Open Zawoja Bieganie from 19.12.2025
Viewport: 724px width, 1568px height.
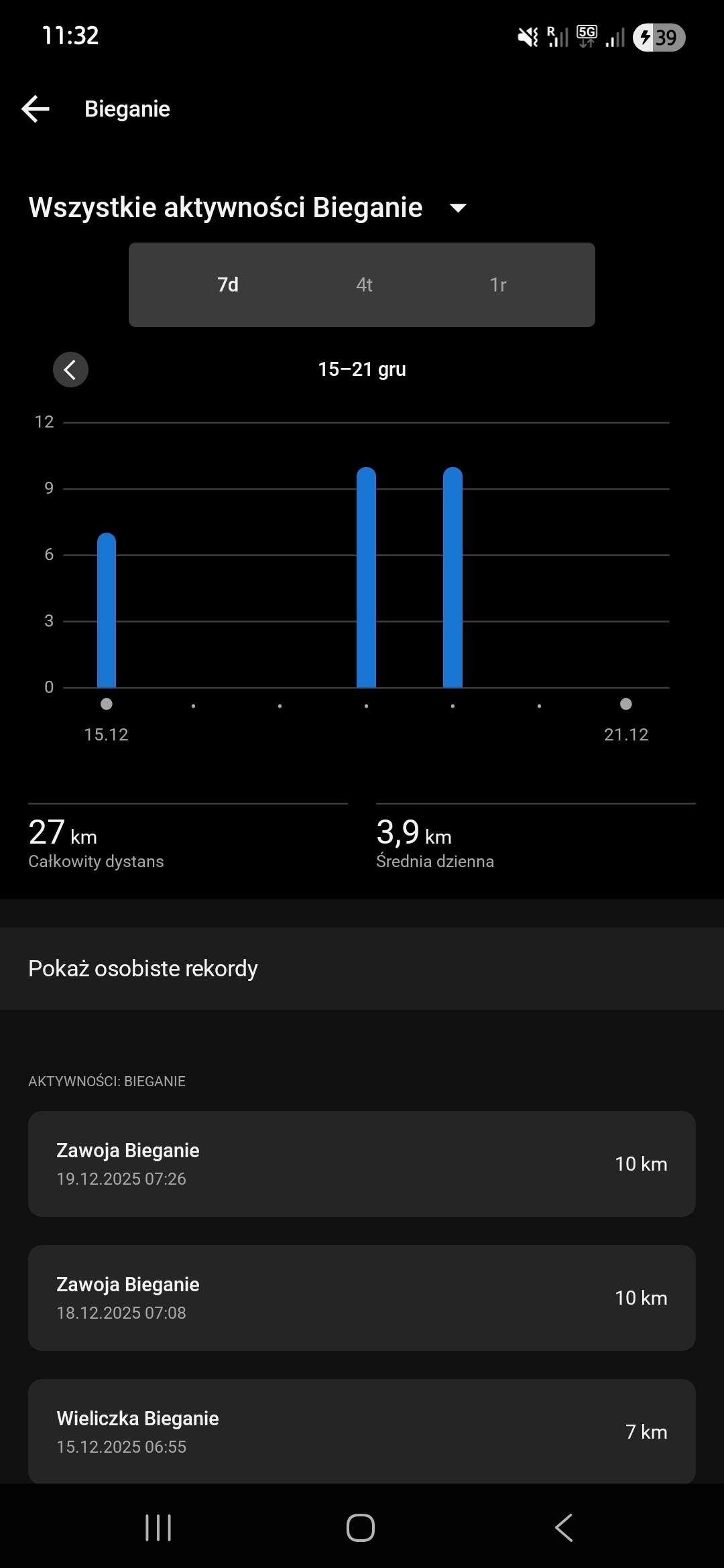click(x=362, y=1164)
